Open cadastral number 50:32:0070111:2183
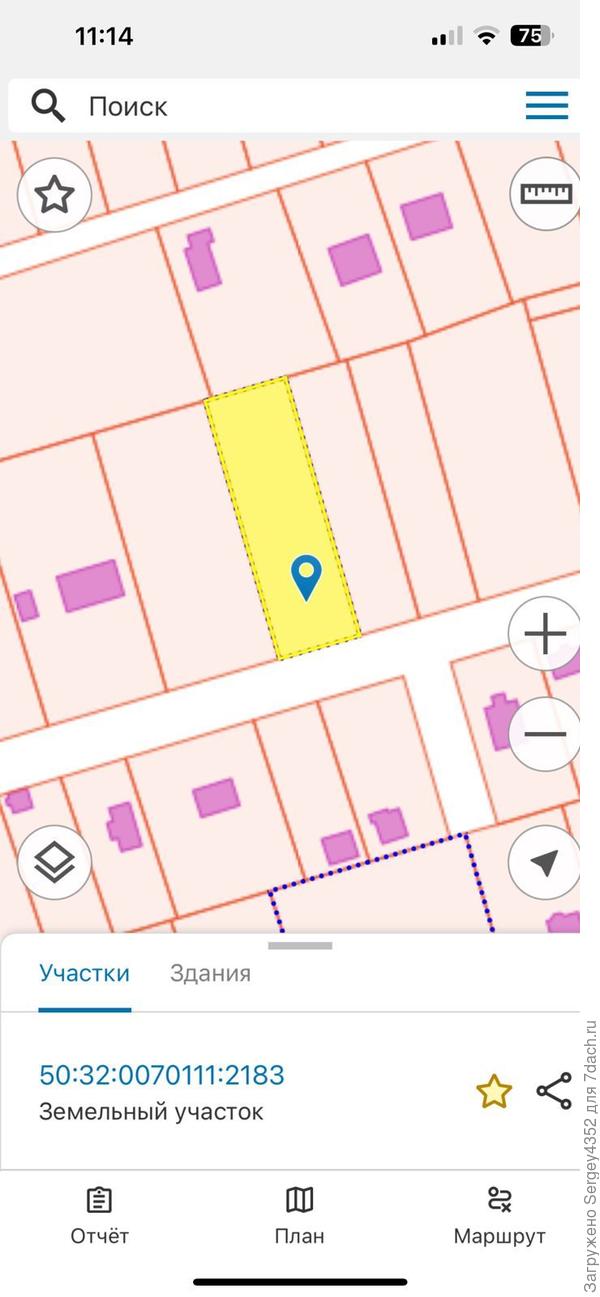 tap(162, 1075)
